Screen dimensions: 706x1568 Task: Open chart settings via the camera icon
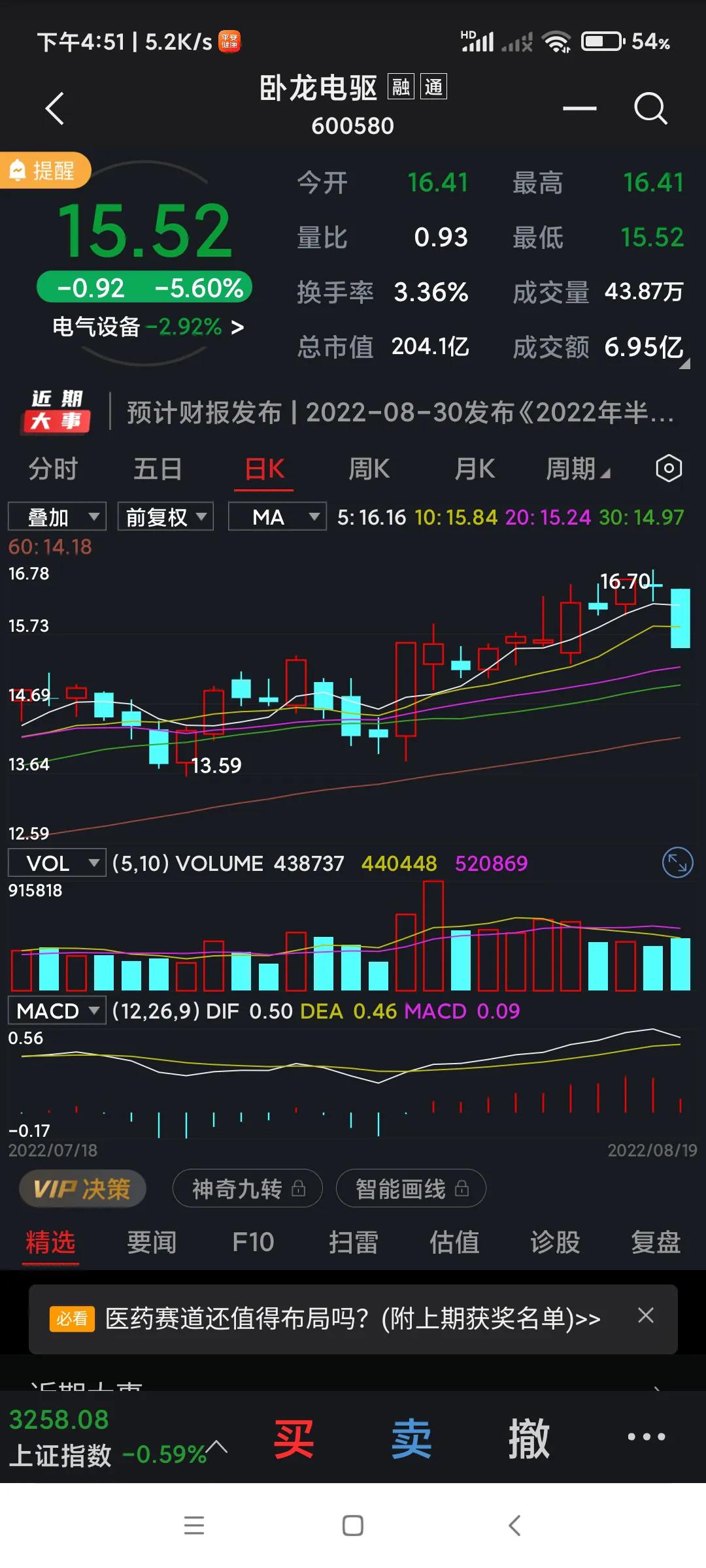pyautogui.click(x=668, y=468)
